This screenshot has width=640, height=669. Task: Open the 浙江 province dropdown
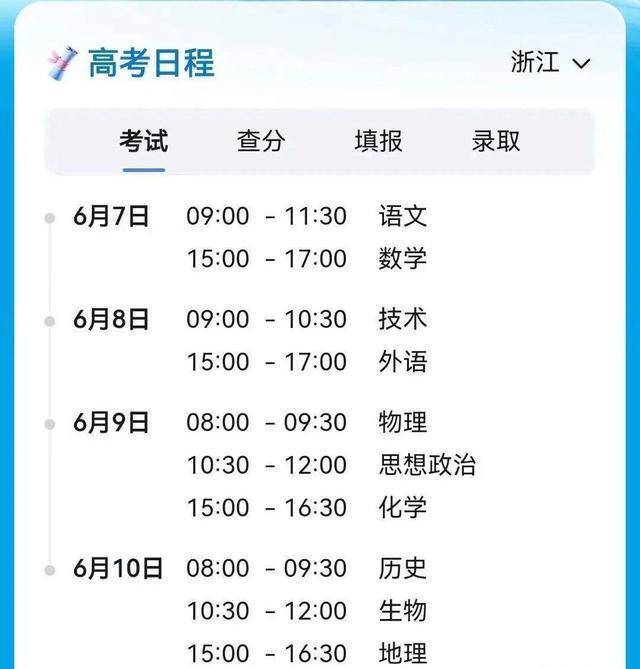click(x=550, y=62)
